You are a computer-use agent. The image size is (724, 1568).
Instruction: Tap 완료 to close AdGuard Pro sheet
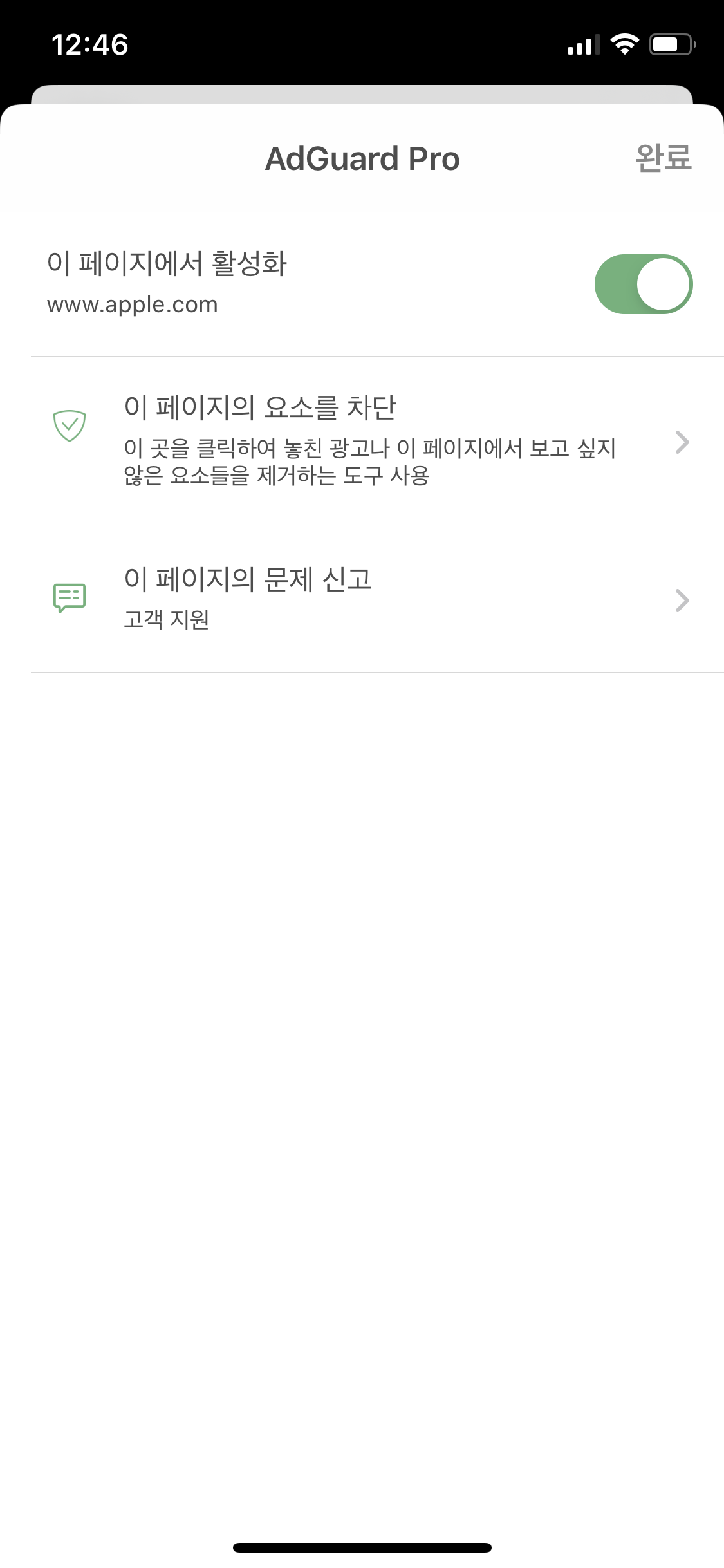tap(663, 158)
